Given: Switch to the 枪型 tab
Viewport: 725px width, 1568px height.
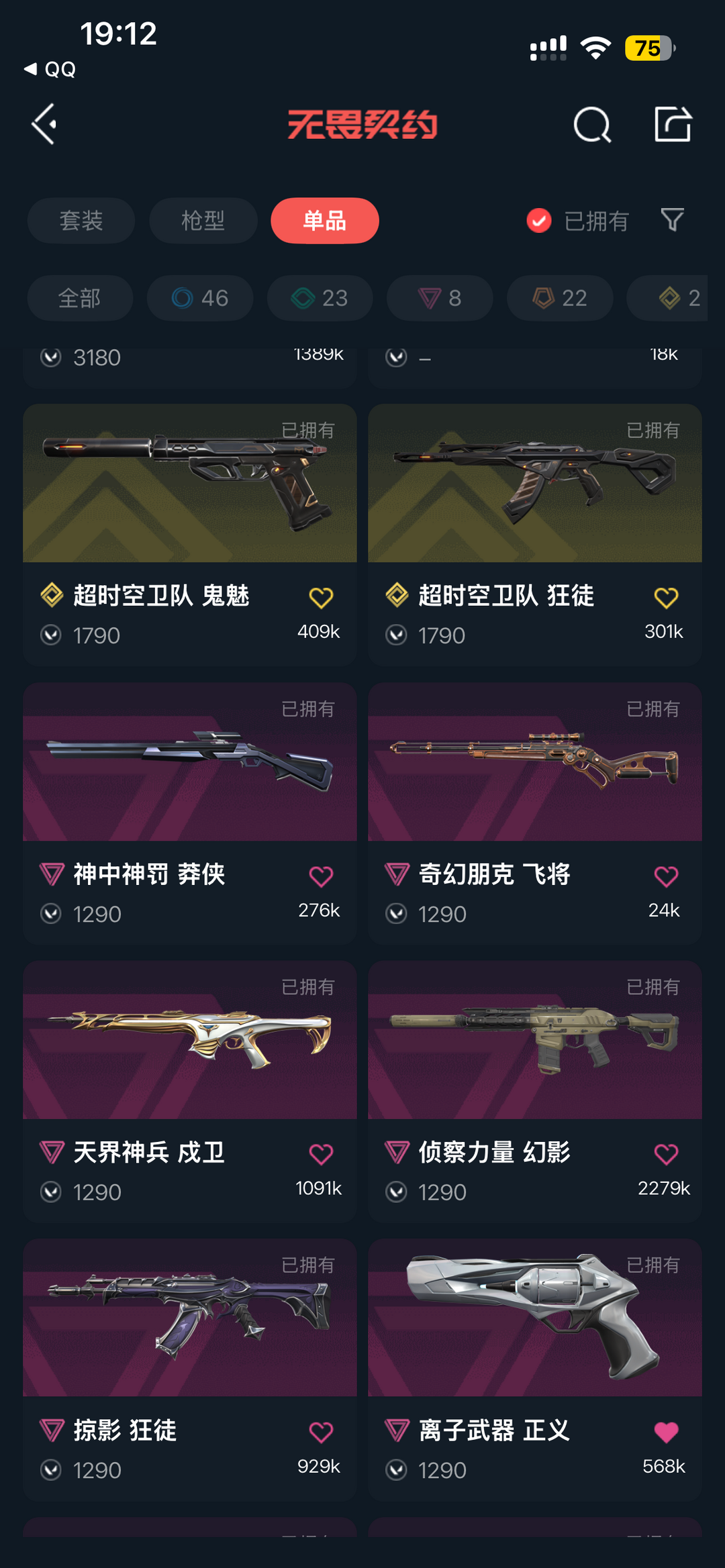Looking at the screenshot, I should coord(203,221).
